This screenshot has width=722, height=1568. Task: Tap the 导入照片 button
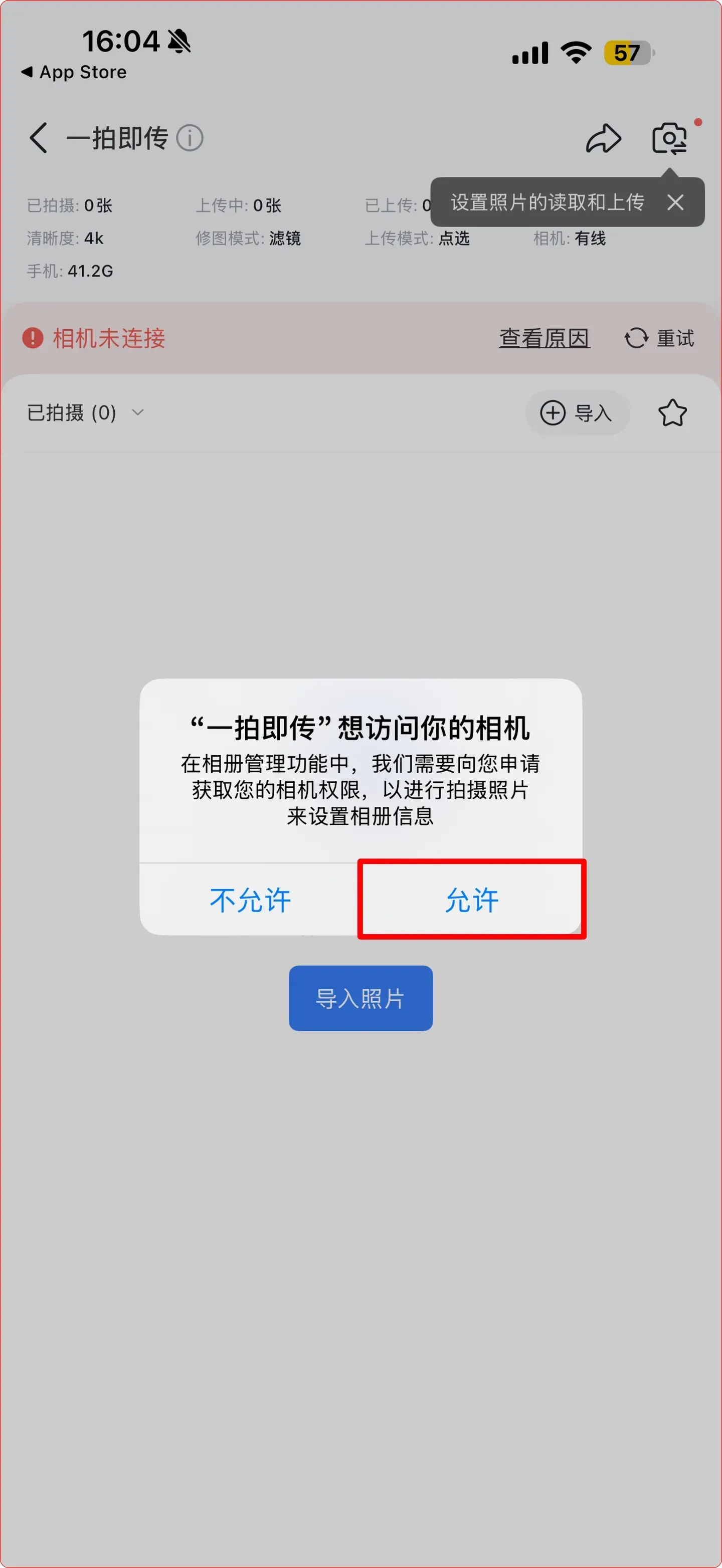[x=360, y=998]
